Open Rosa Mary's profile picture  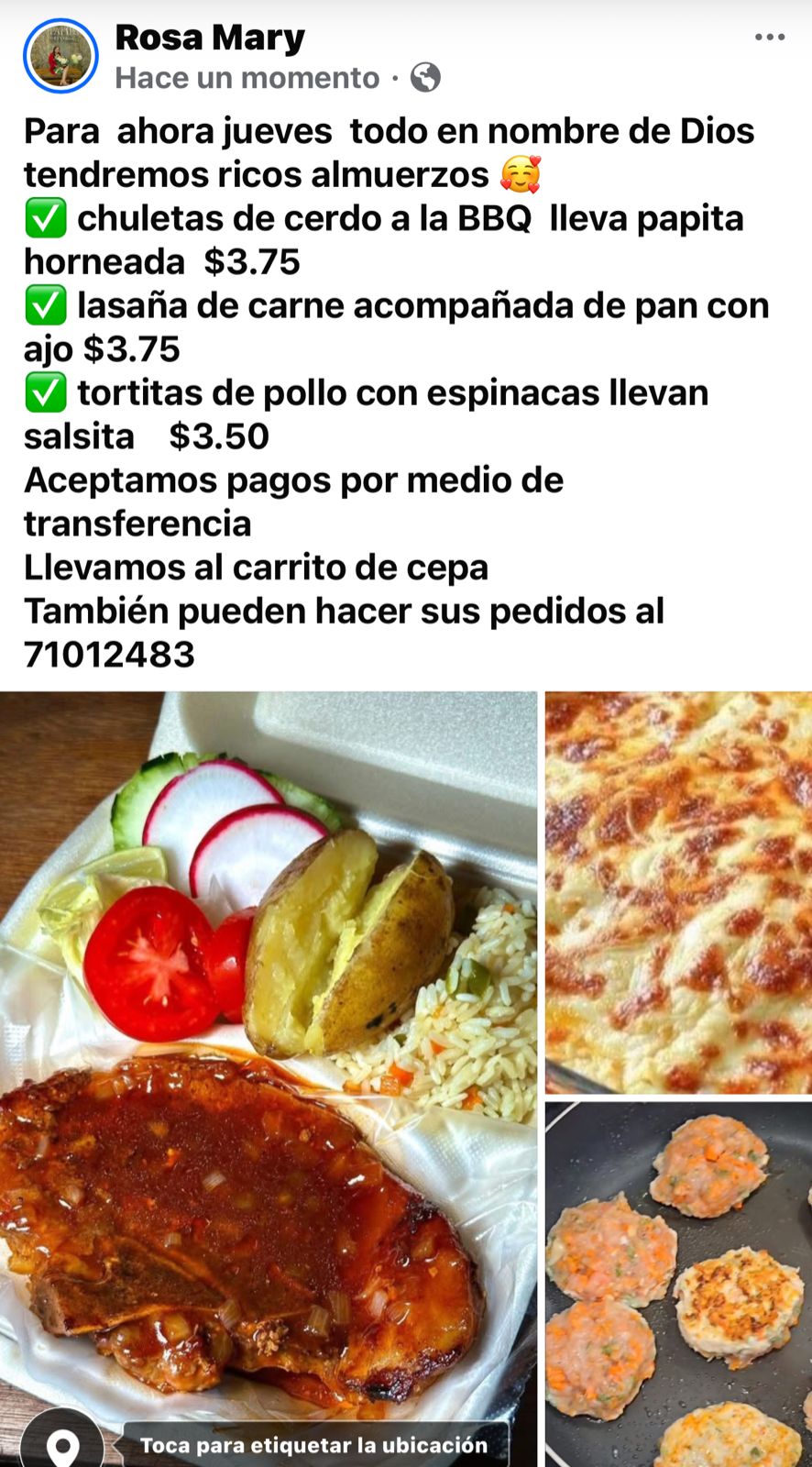[60, 57]
